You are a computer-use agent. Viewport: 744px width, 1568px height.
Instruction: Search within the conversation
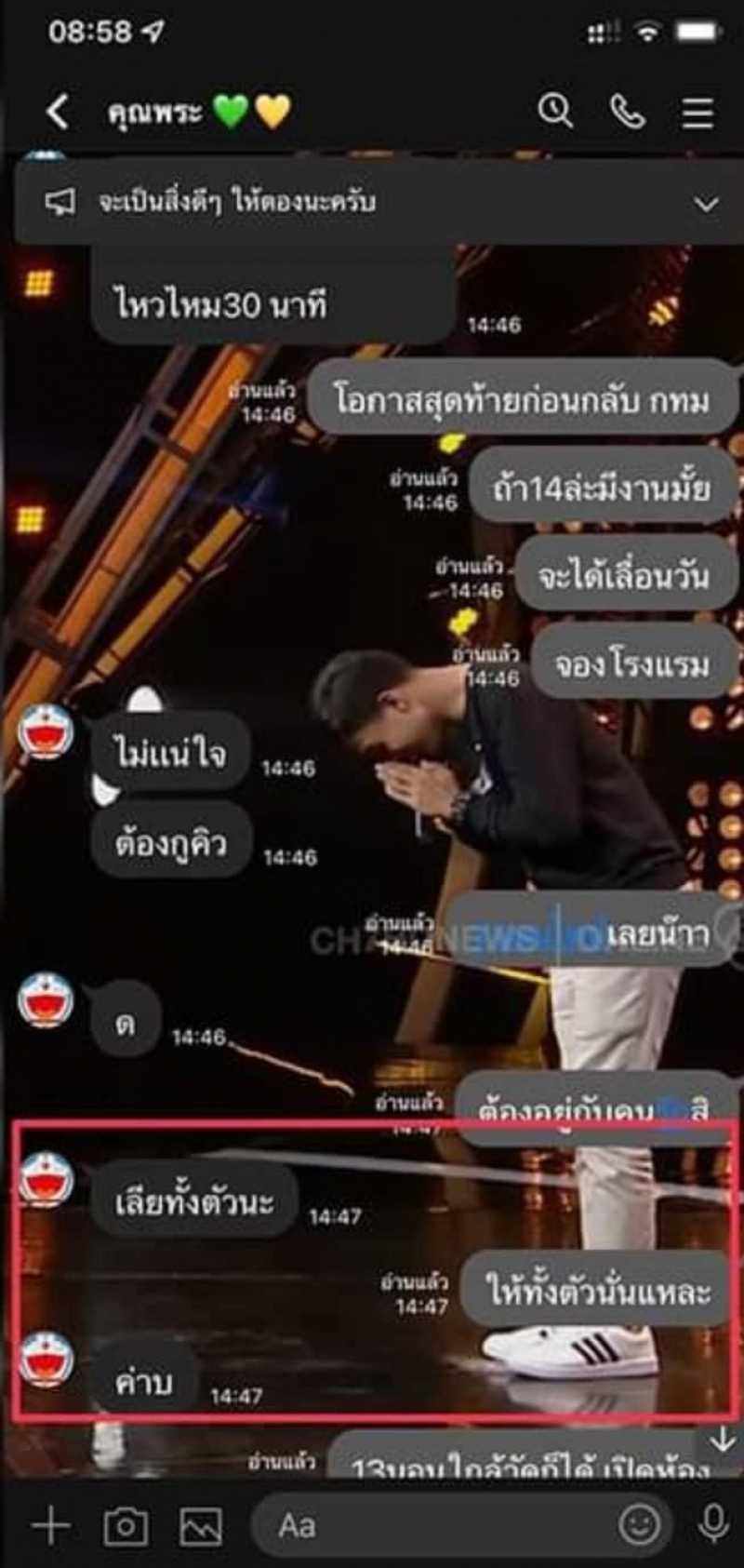[x=555, y=112]
